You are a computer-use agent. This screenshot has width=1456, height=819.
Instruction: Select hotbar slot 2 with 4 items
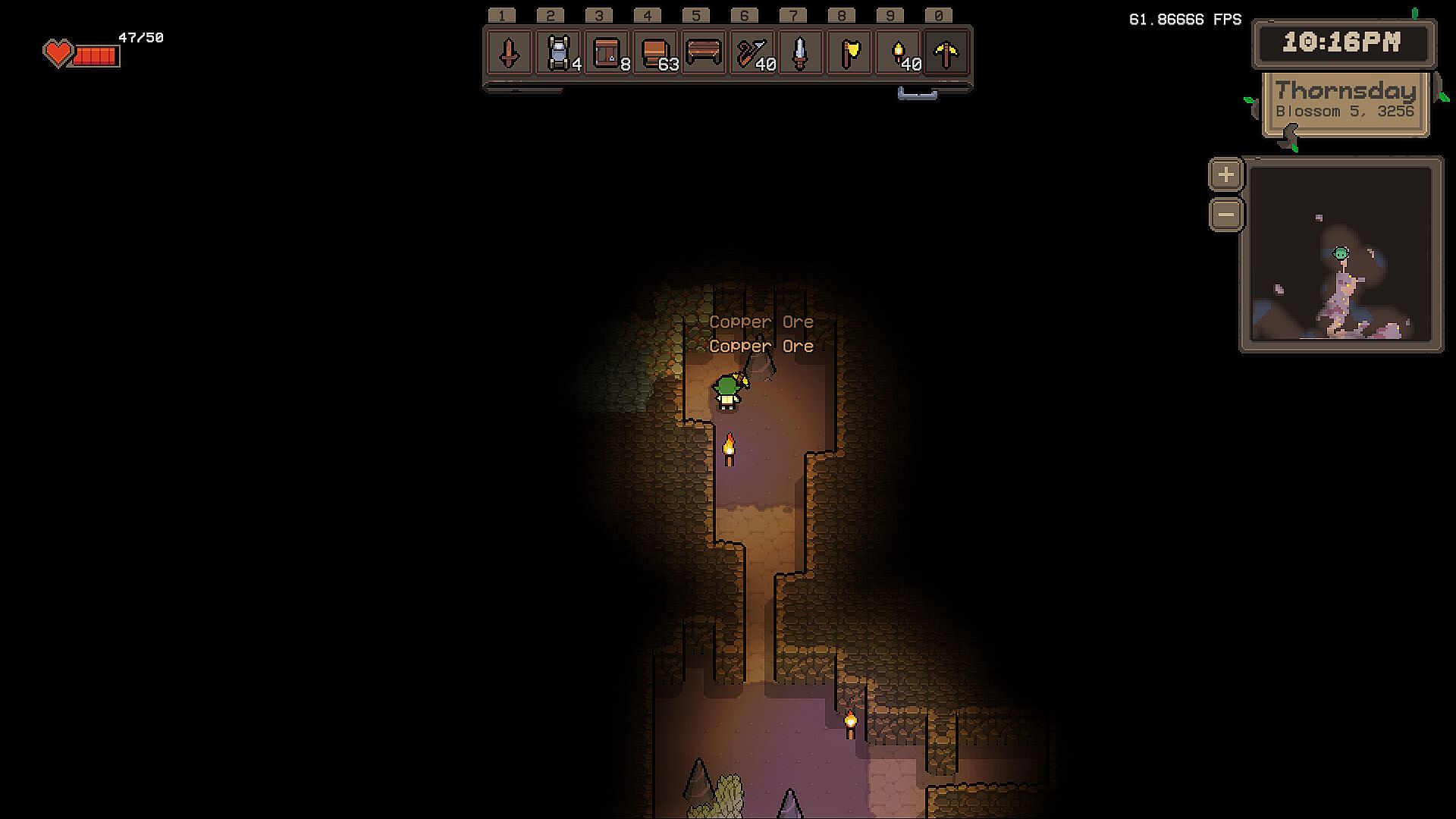(558, 53)
